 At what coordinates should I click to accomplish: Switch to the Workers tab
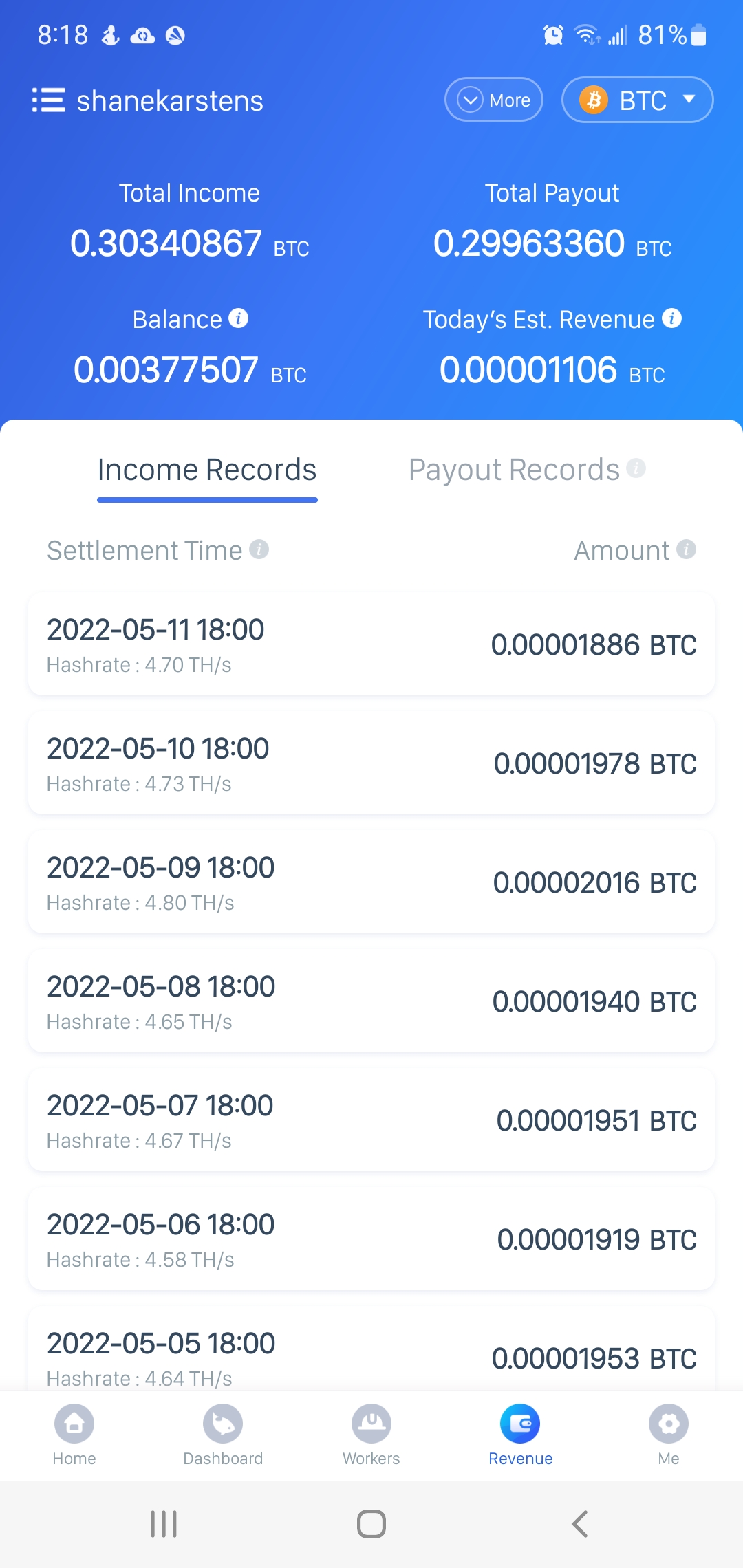point(371,1435)
